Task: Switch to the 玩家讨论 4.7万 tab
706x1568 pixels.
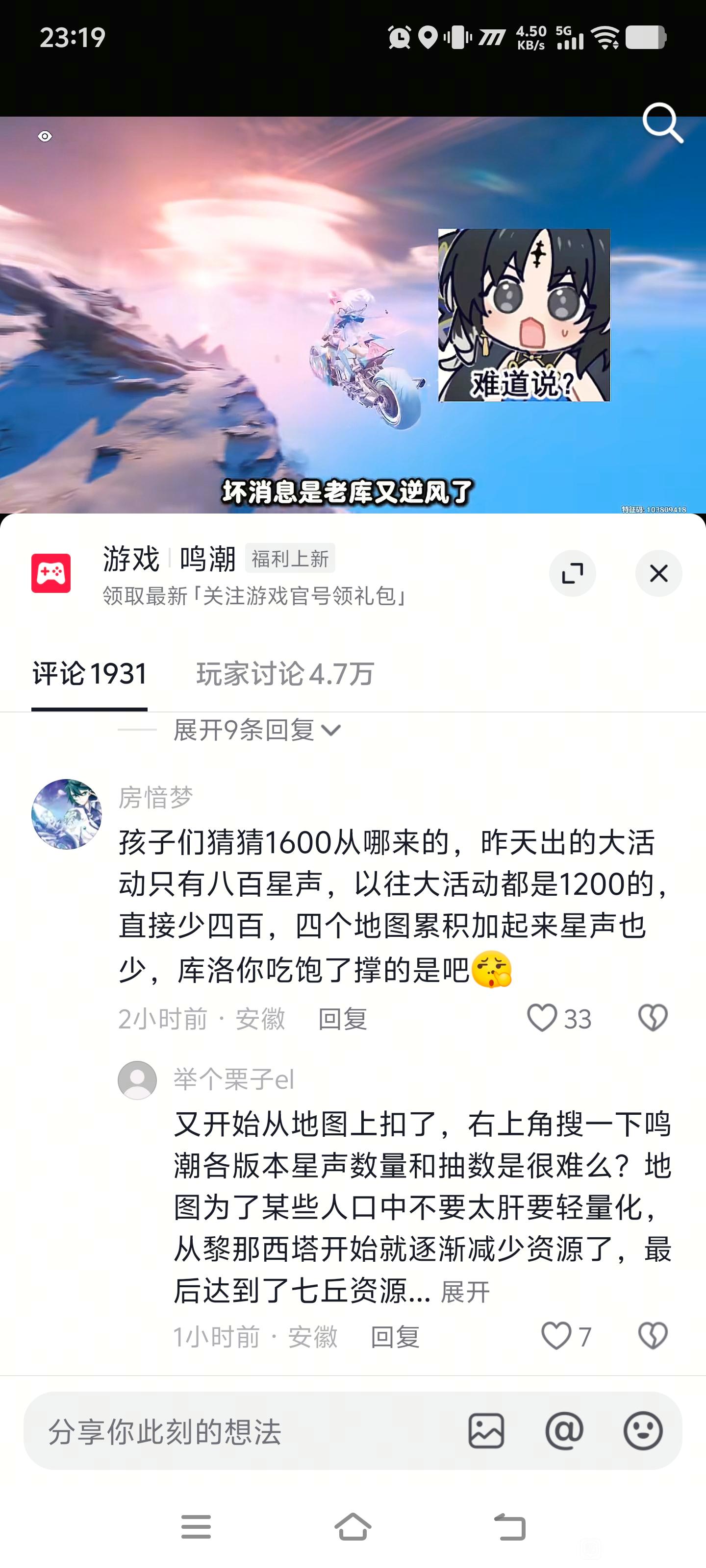Action: [x=284, y=674]
